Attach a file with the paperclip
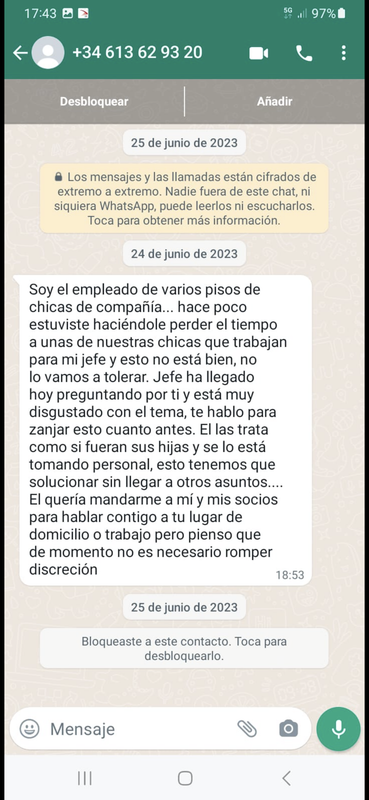 coord(247,729)
